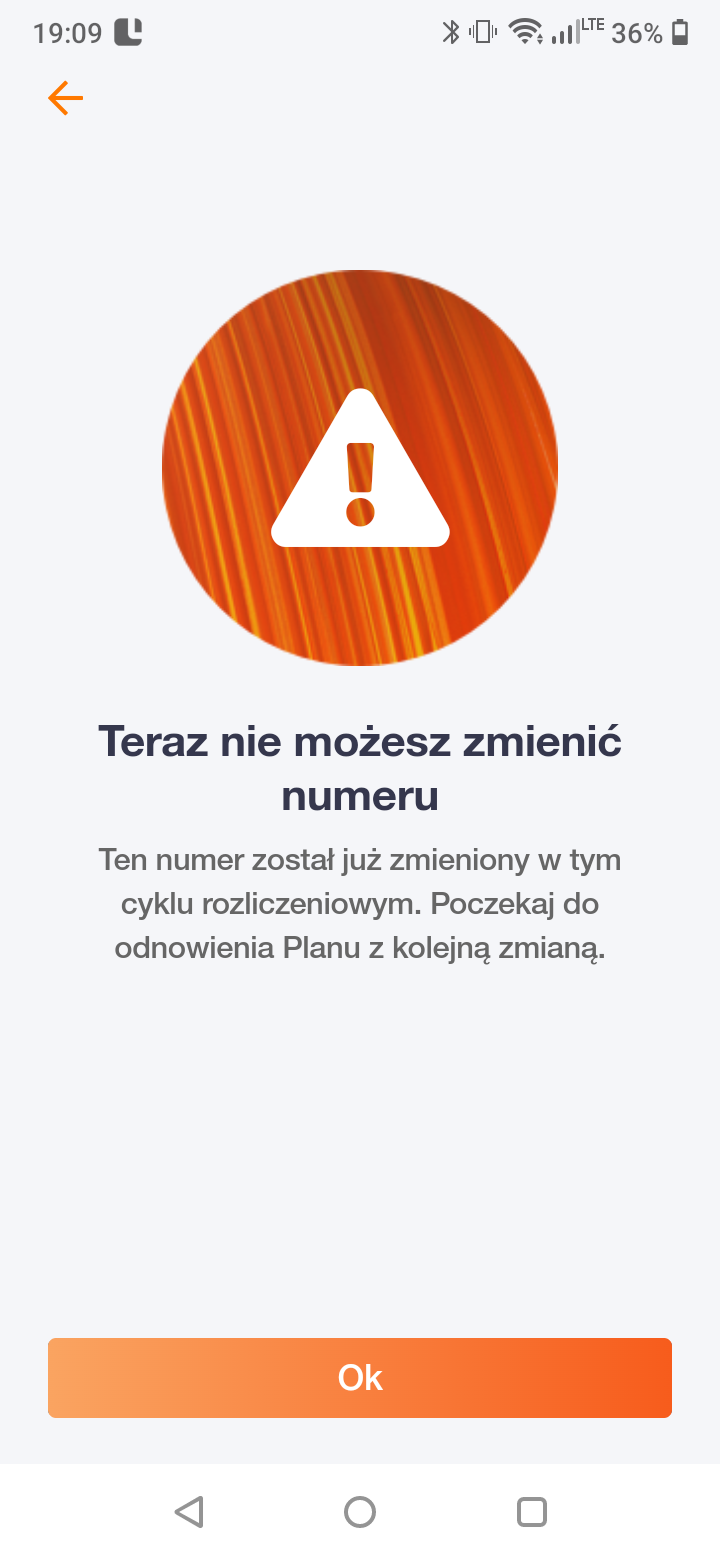
Task: Tap the 36% battery percentage text
Action: (x=637, y=33)
